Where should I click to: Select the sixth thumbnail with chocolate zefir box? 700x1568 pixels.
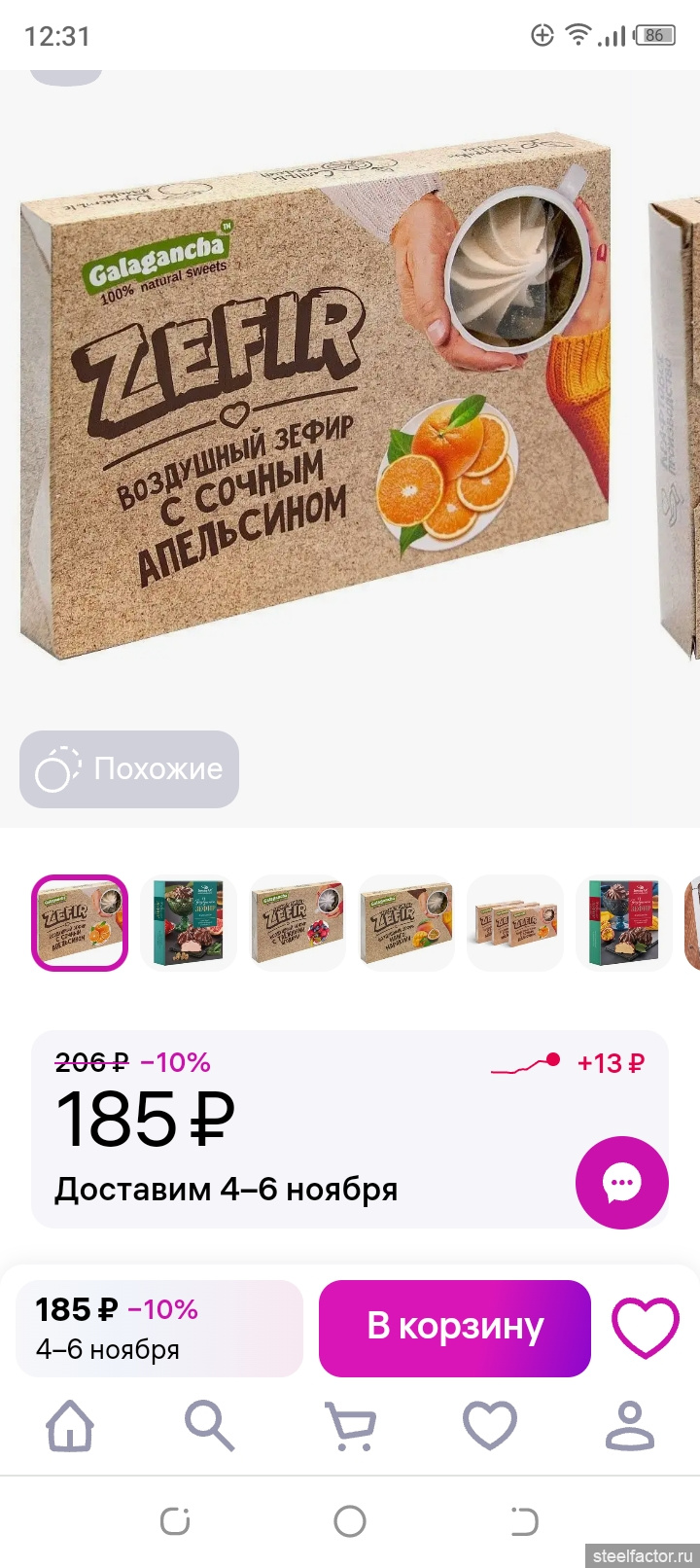tap(624, 923)
